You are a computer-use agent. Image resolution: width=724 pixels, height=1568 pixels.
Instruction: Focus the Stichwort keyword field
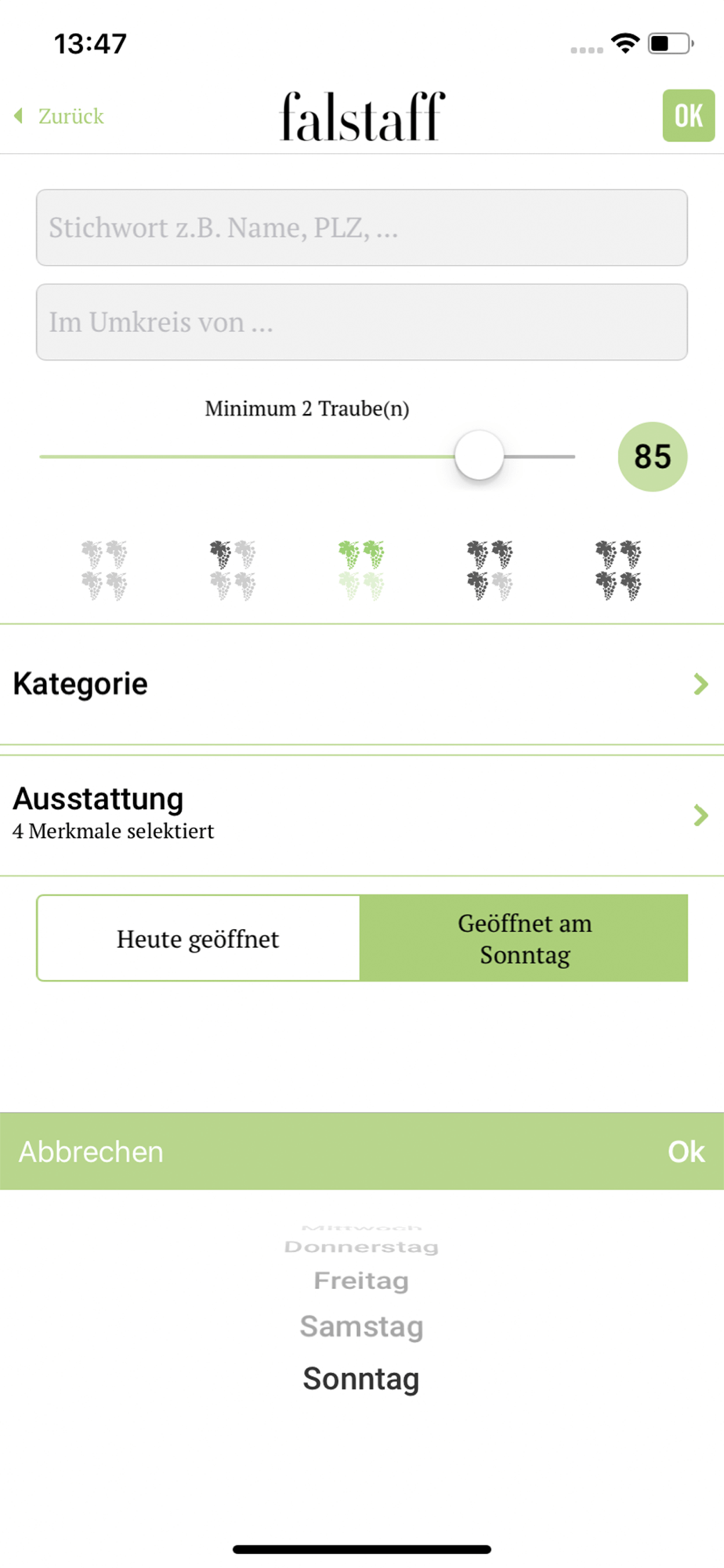[x=362, y=227]
